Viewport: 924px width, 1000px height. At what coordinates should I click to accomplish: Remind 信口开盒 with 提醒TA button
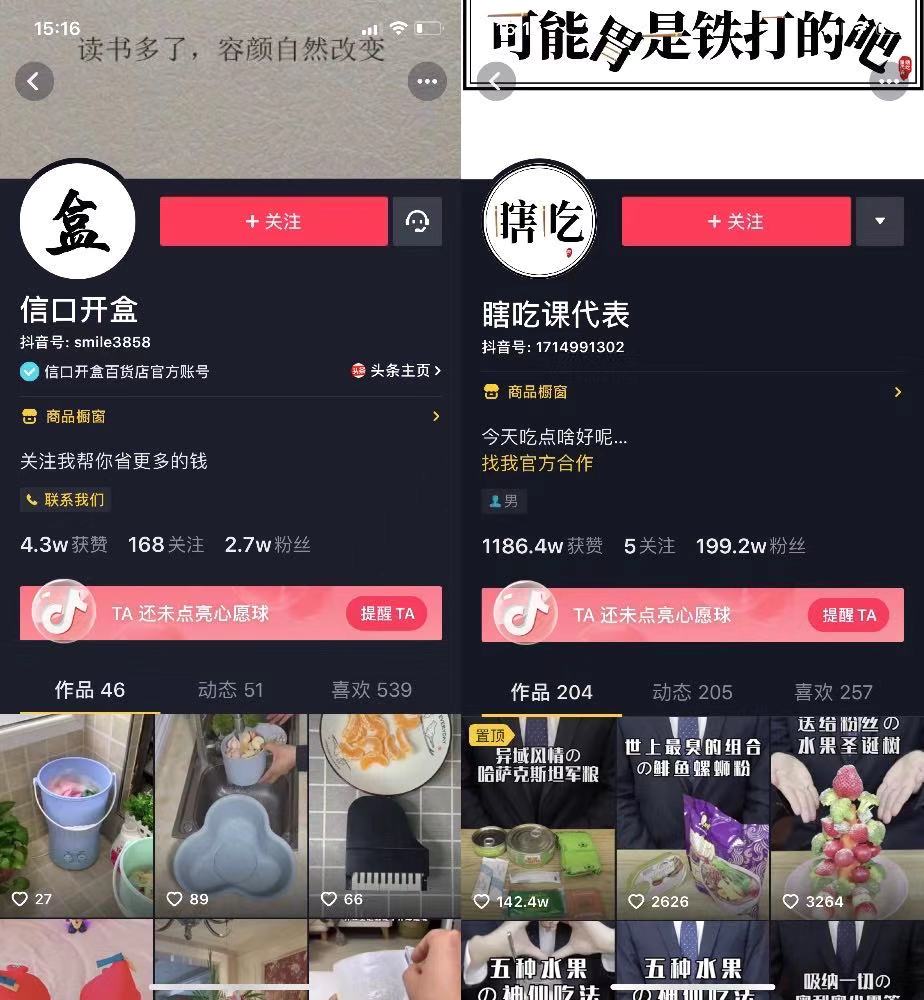[386, 613]
